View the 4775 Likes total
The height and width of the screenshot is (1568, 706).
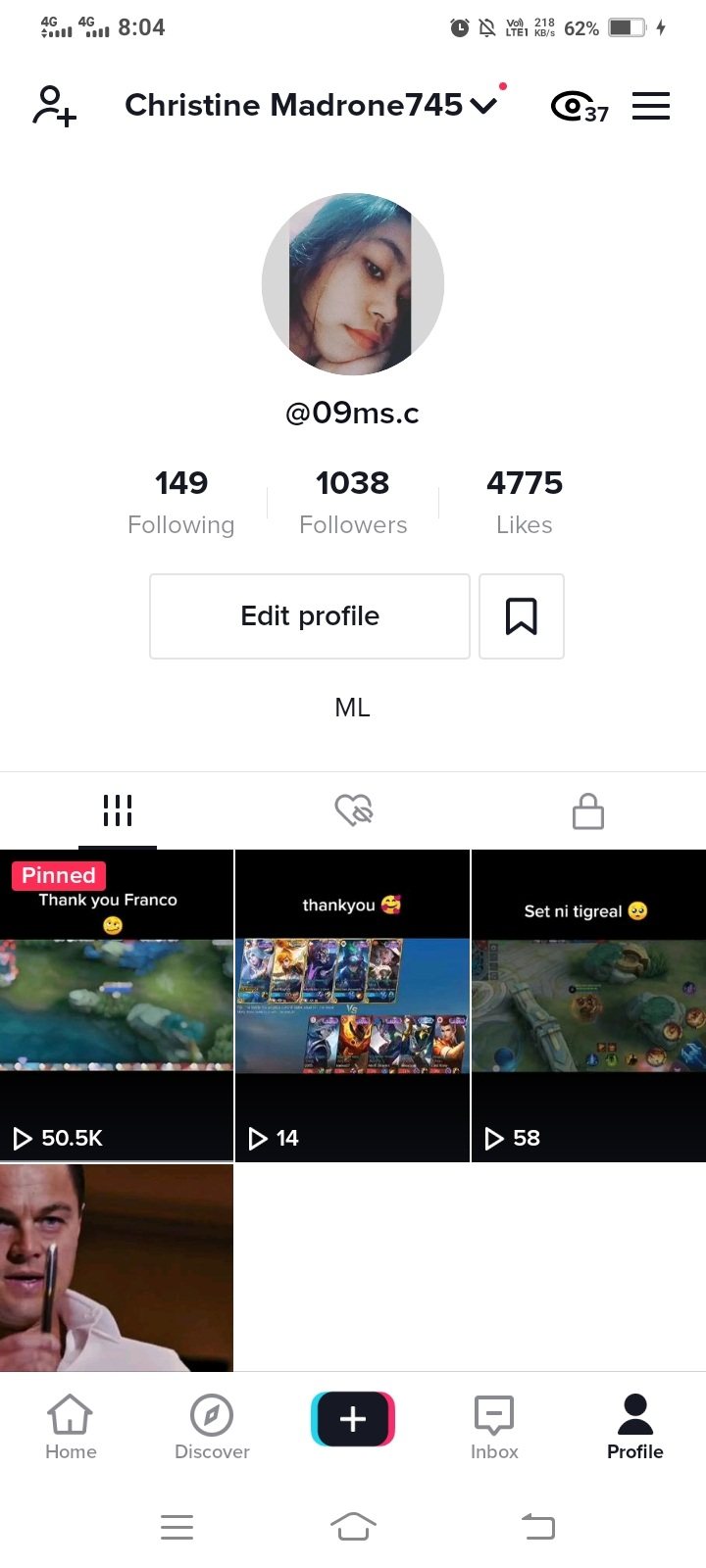coord(525,501)
